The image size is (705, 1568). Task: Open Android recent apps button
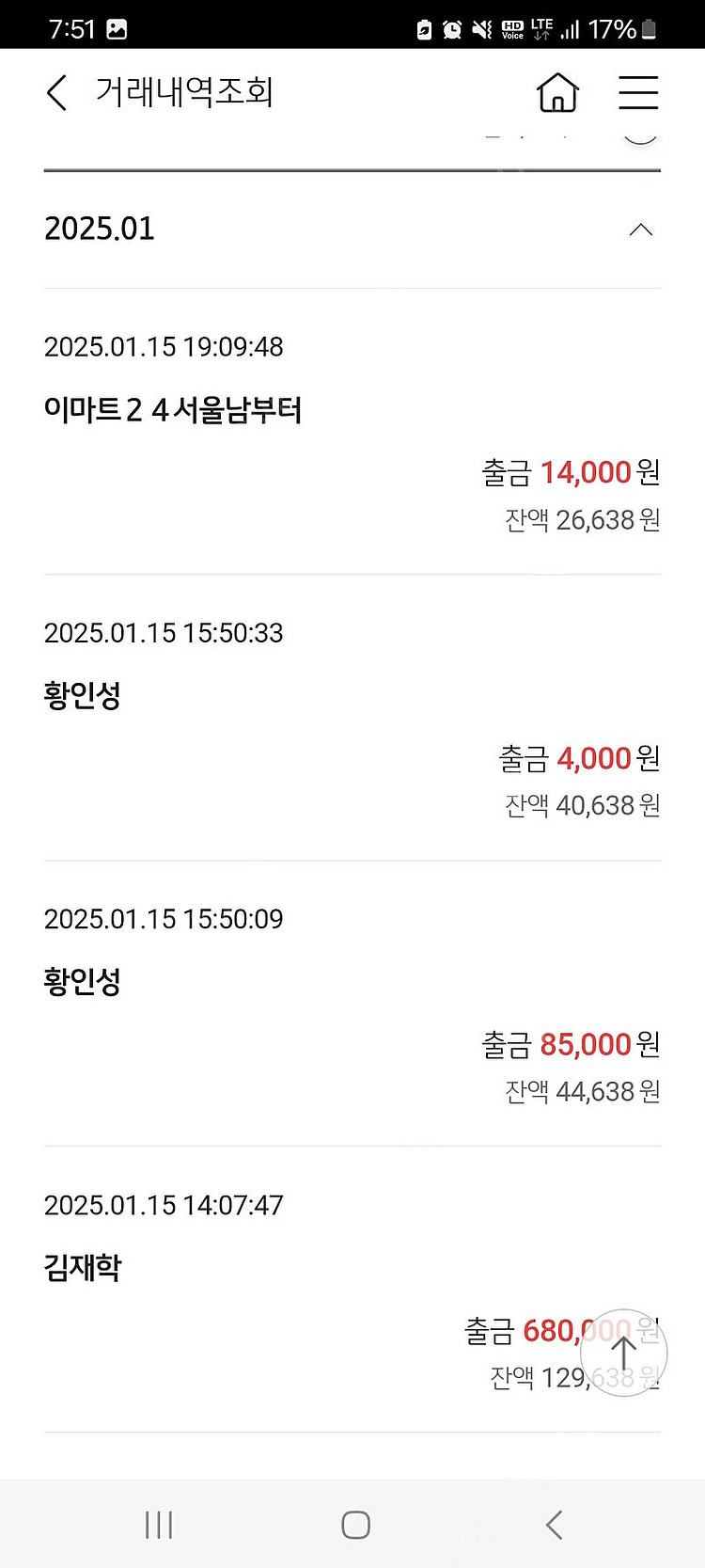(160, 1525)
